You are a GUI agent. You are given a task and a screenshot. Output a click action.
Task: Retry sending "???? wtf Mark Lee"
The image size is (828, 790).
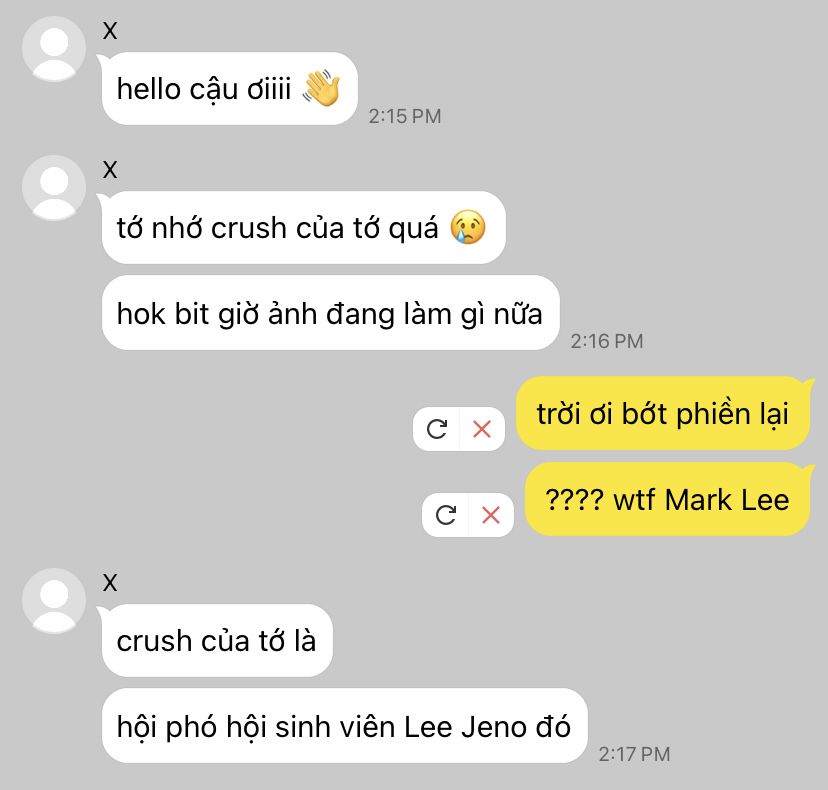[446, 515]
